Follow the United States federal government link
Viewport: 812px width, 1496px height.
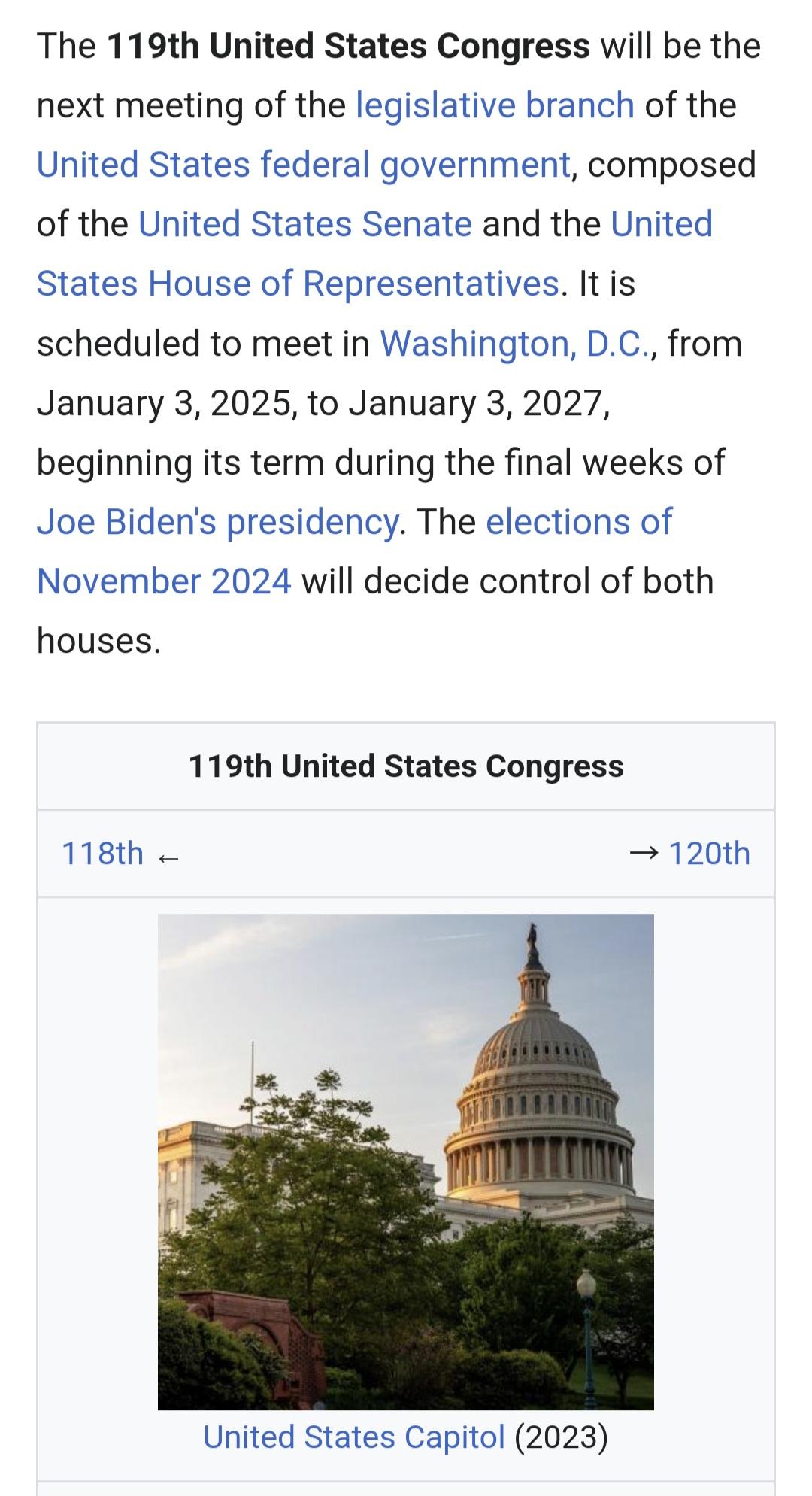[x=303, y=165]
